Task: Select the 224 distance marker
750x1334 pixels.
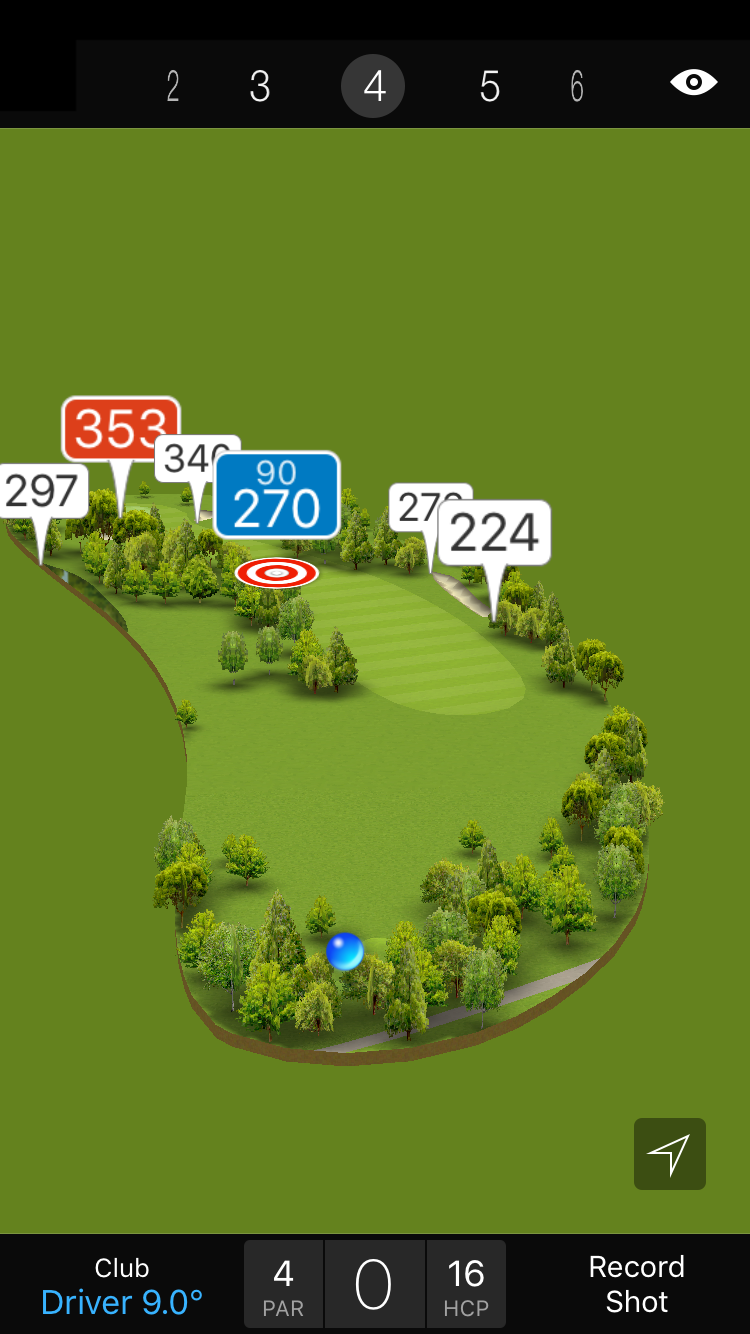Action: coord(494,533)
